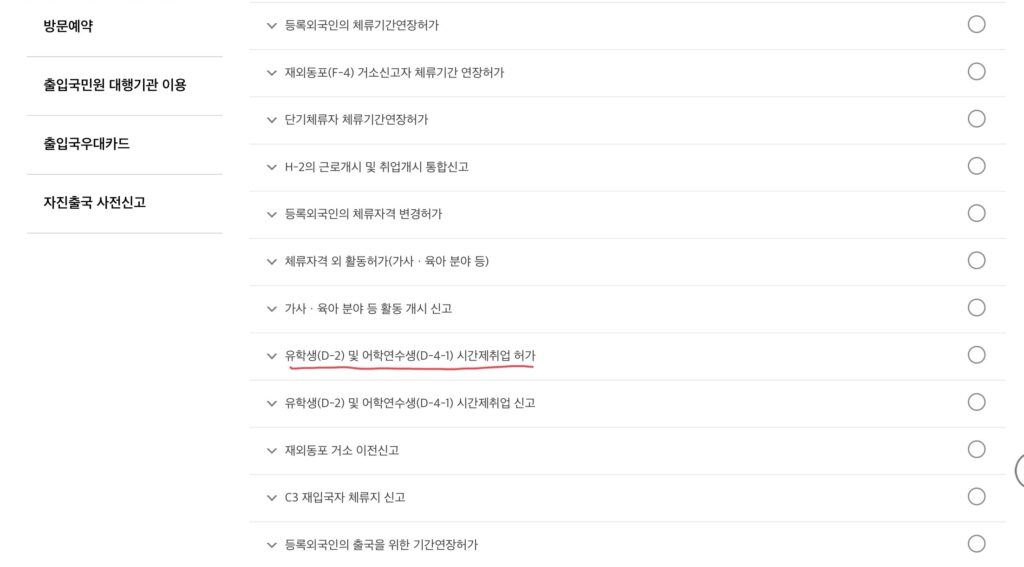Select radio for 재외동포(F-4) 거소신고자 체류기간 연장허가
Image resolution: width=1024 pixels, height=567 pixels.
pos(976,72)
